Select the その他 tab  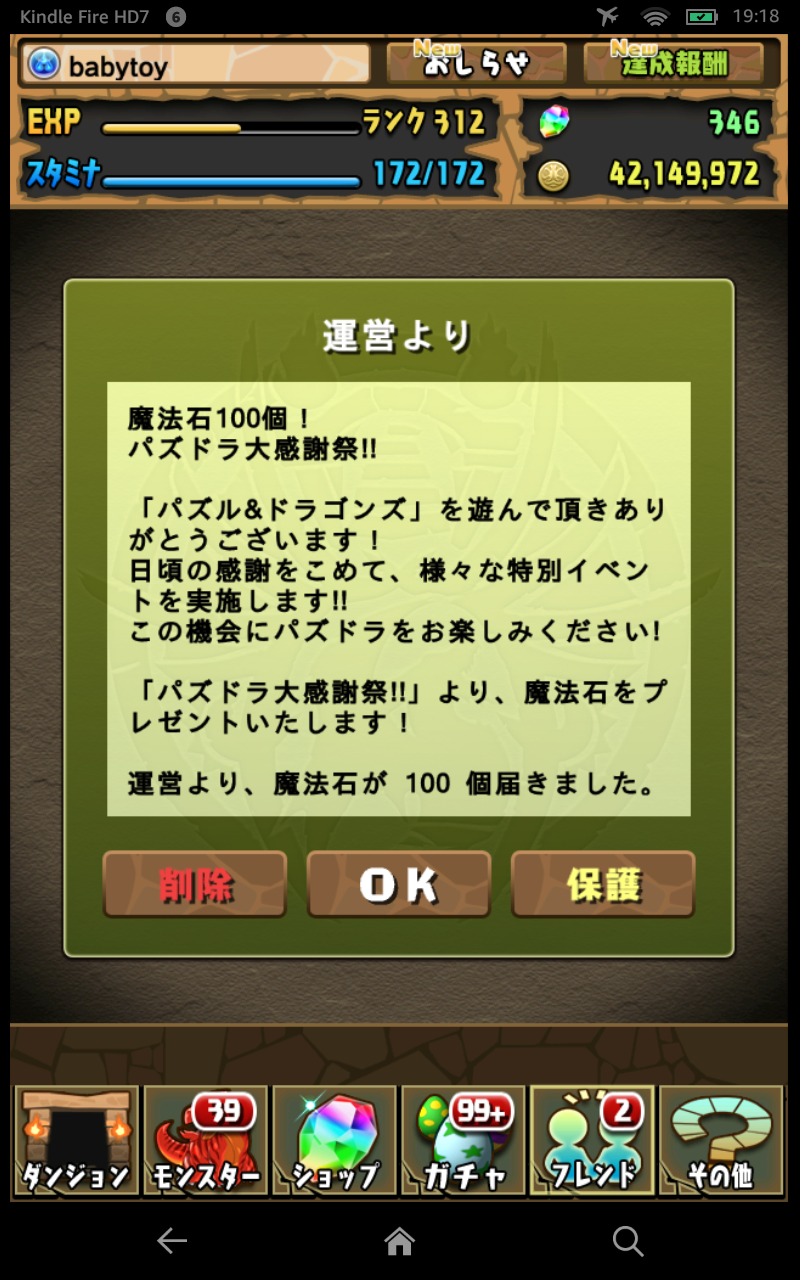(722, 1142)
